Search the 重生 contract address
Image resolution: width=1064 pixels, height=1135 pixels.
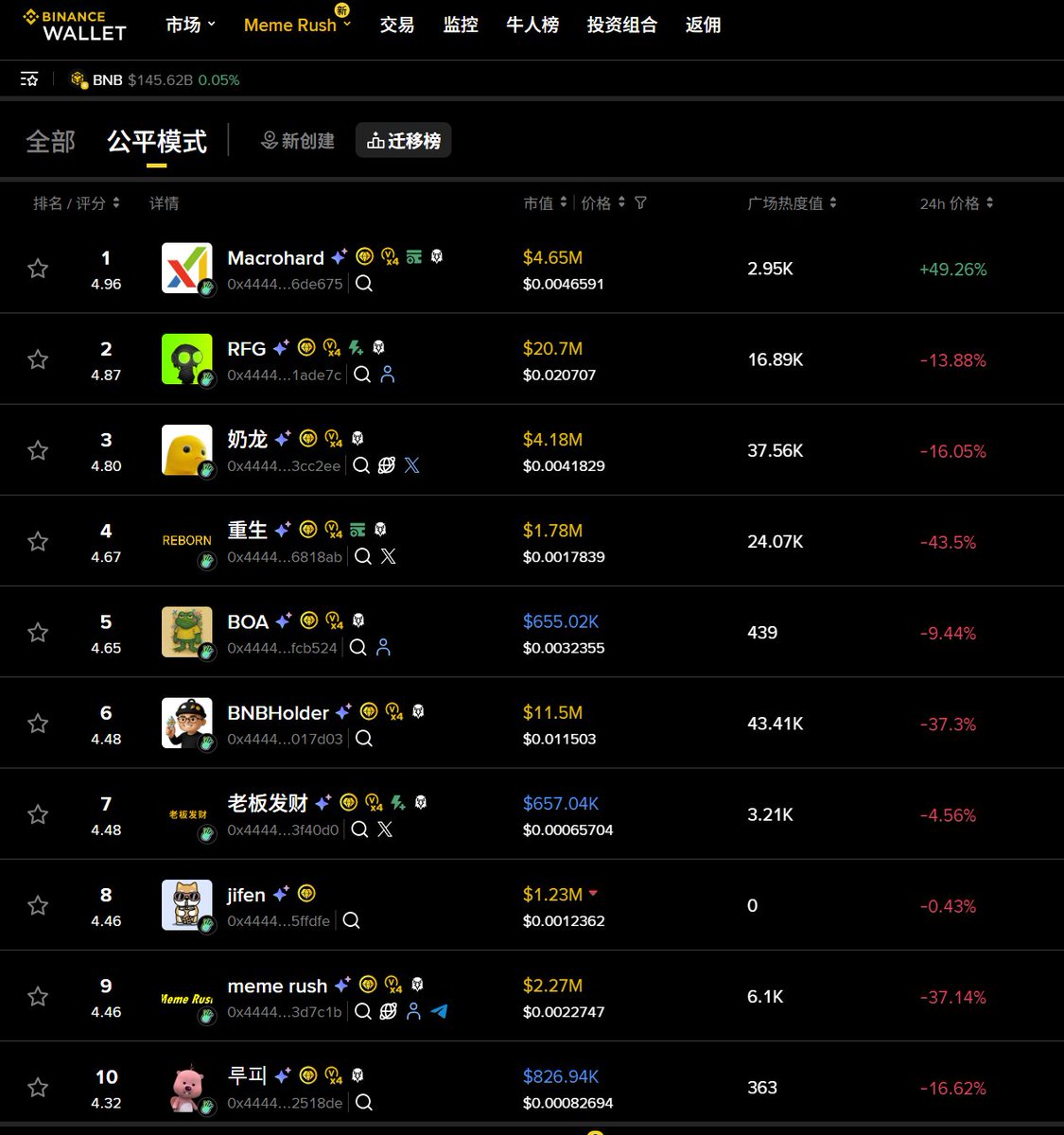[363, 556]
